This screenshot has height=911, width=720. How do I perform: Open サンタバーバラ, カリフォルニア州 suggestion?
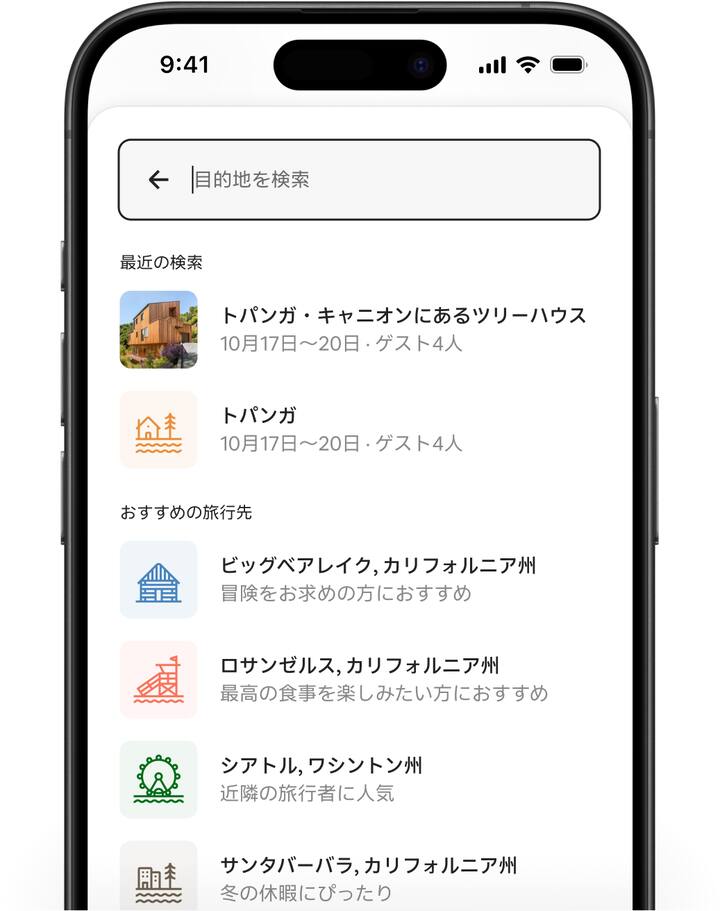click(368, 877)
